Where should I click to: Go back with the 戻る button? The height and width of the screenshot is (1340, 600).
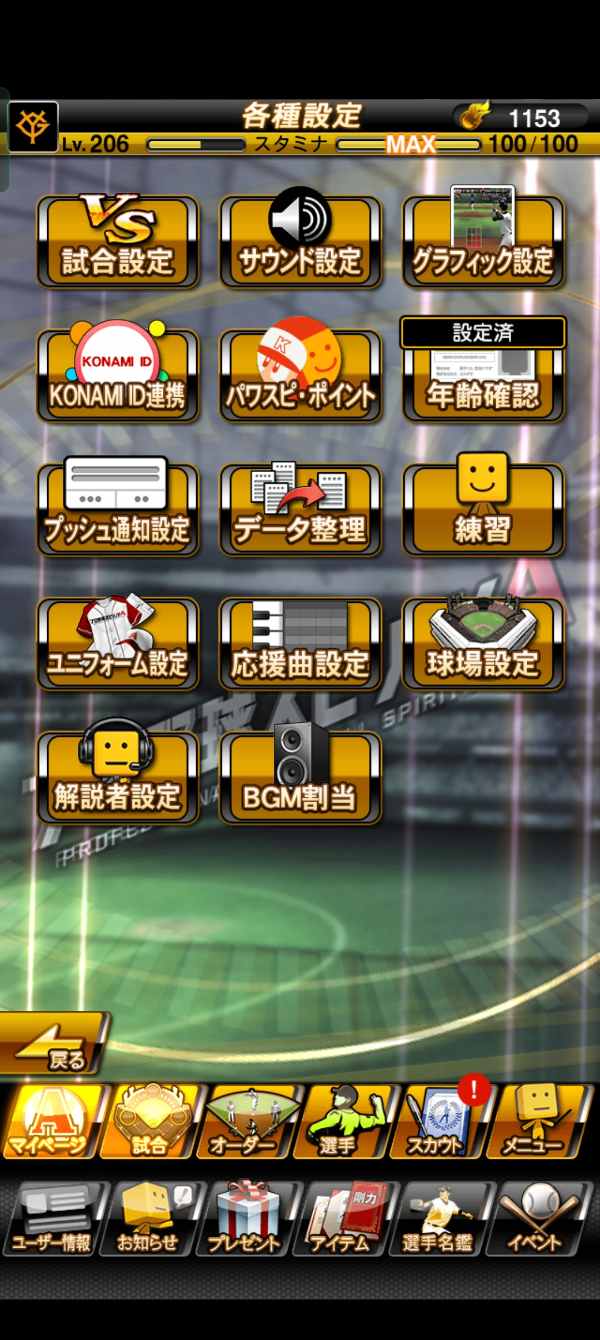pos(55,1045)
